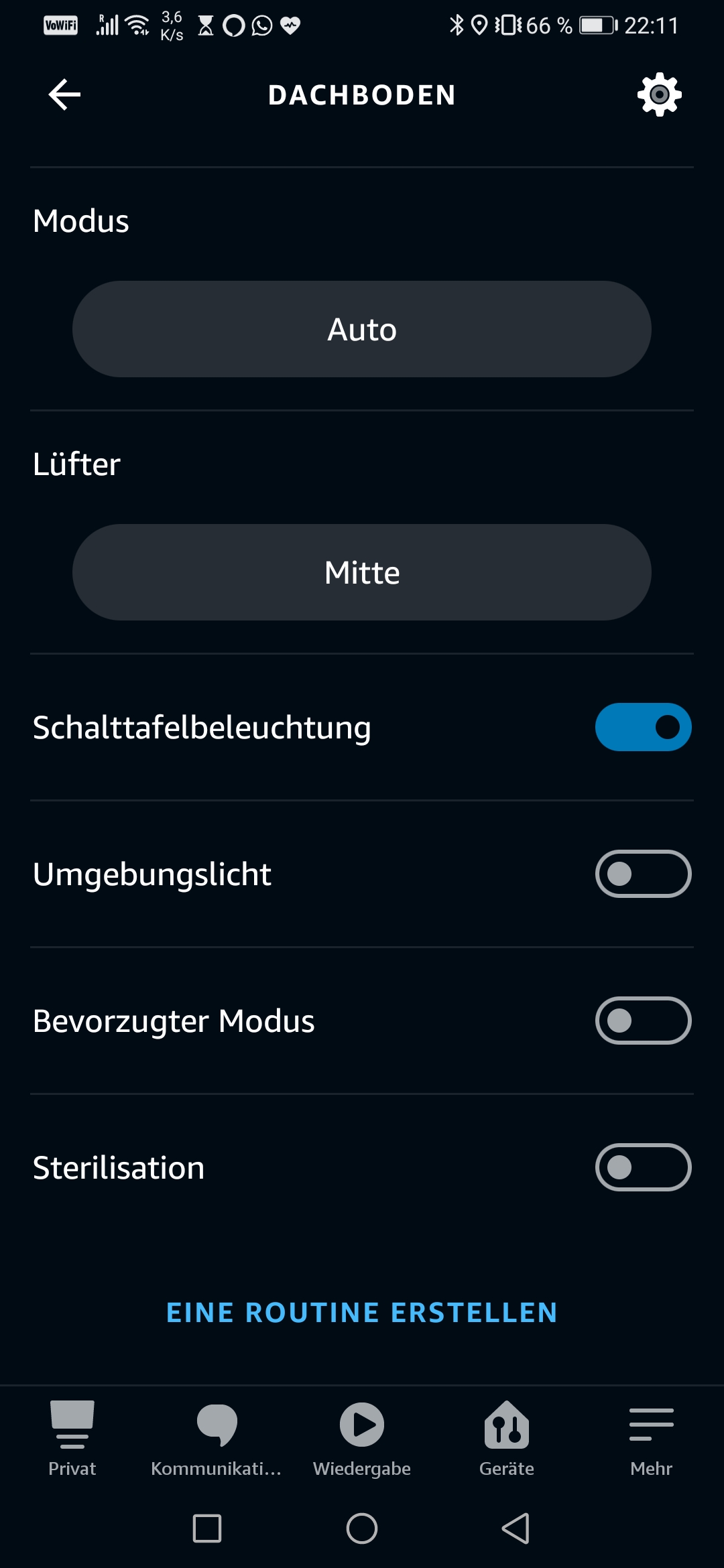Tap Eine Routine erstellen
The width and height of the screenshot is (724, 1568).
(362, 1313)
